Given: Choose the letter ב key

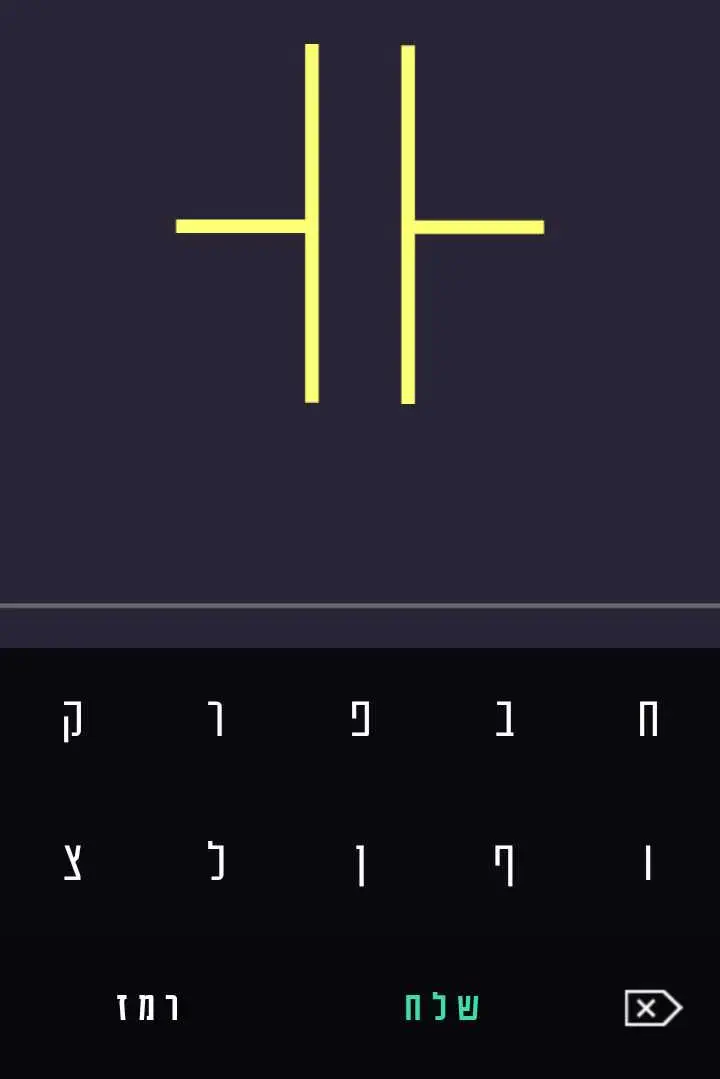Looking at the screenshot, I should (504, 720).
